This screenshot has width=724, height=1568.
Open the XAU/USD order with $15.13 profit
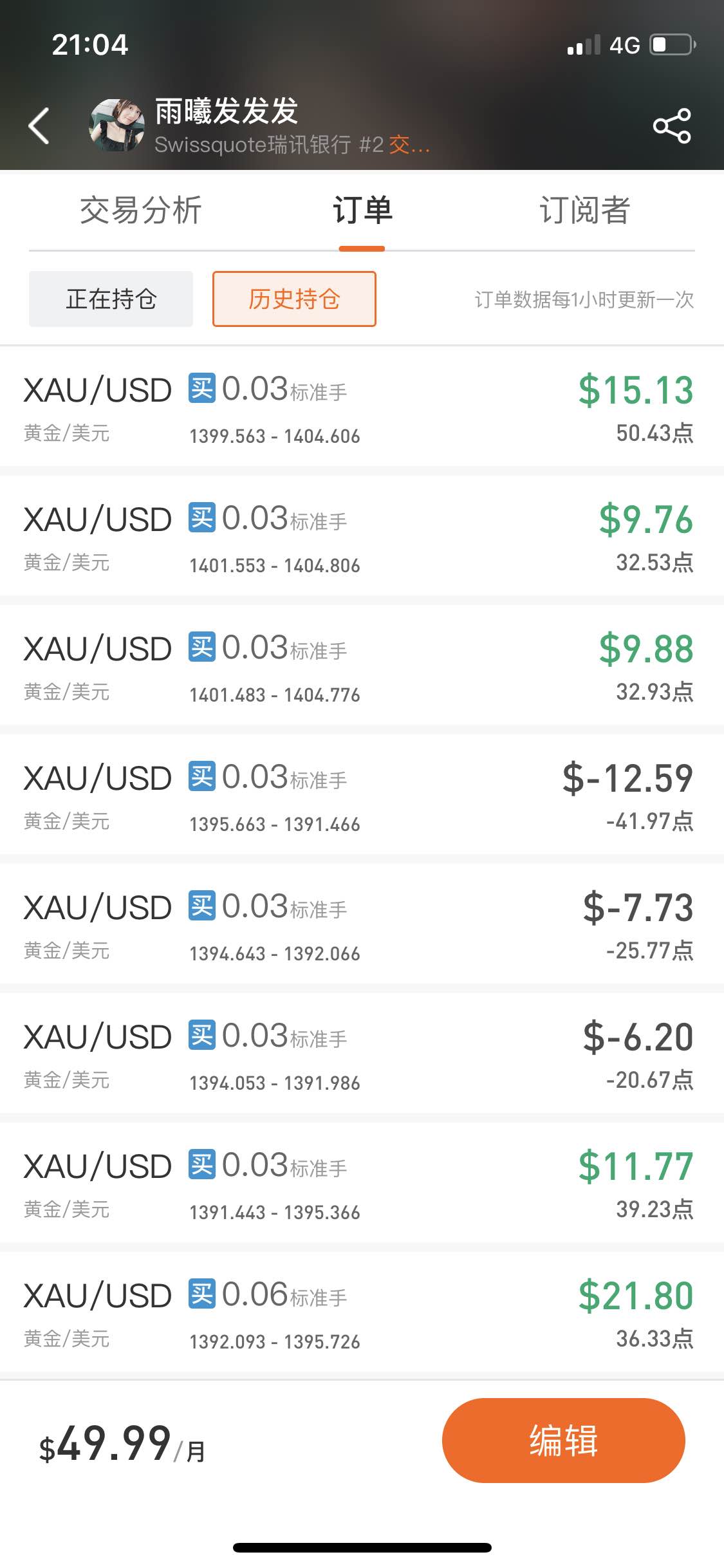coord(362,408)
